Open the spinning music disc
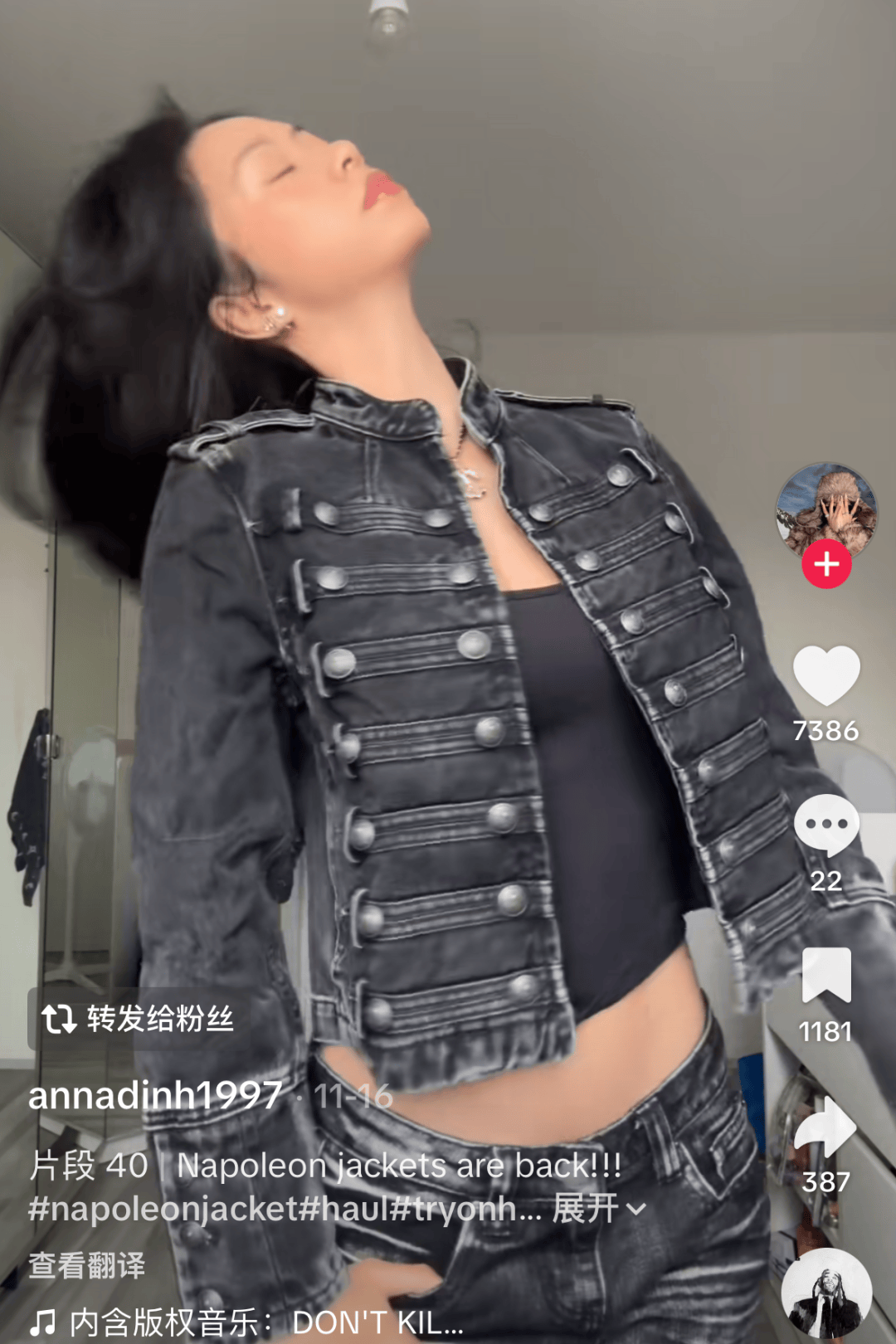Screen dimensions: 896x1344 [826, 1294]
